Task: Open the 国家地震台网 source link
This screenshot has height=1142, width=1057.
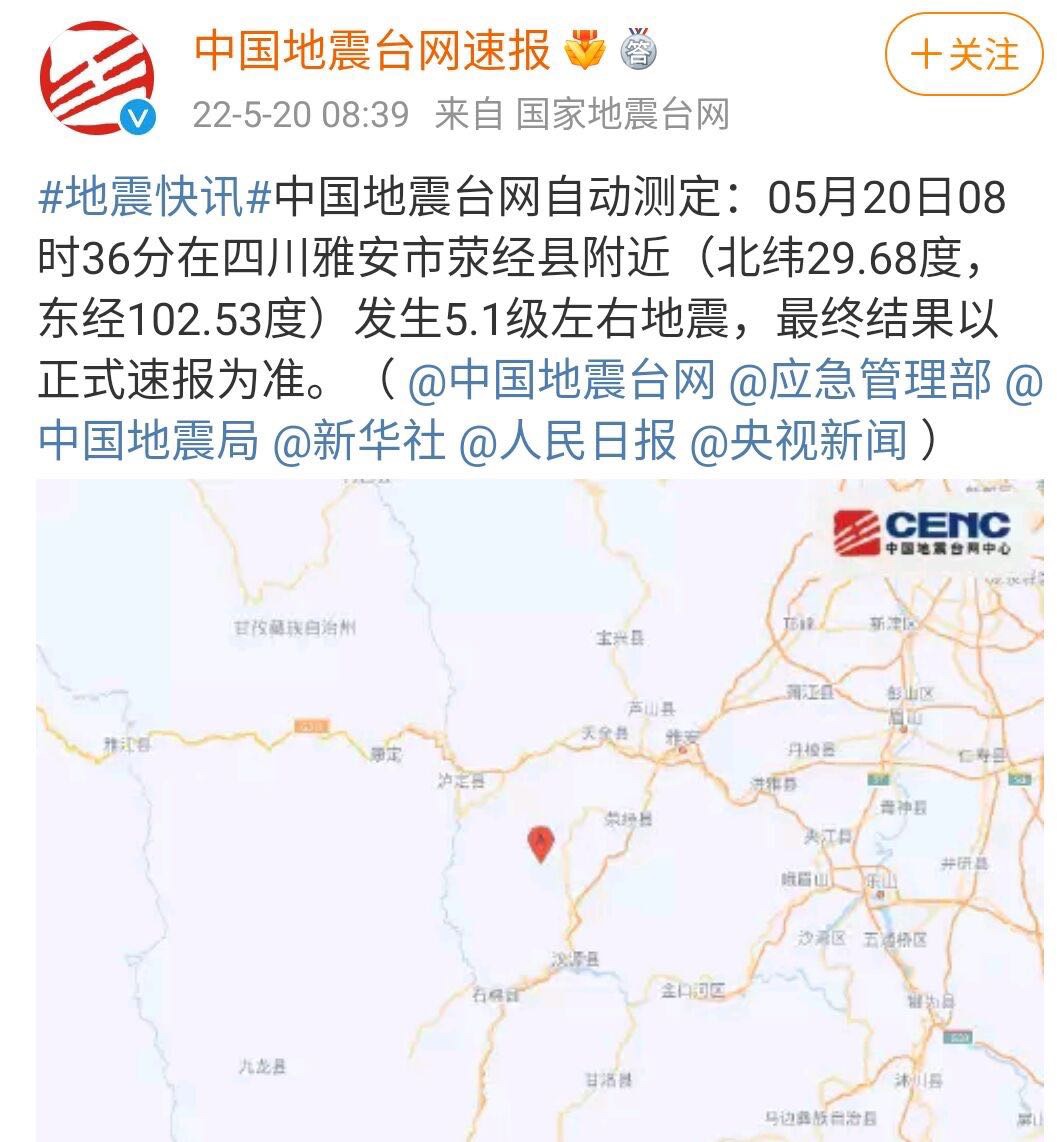Action: click(x=622, y=115)
